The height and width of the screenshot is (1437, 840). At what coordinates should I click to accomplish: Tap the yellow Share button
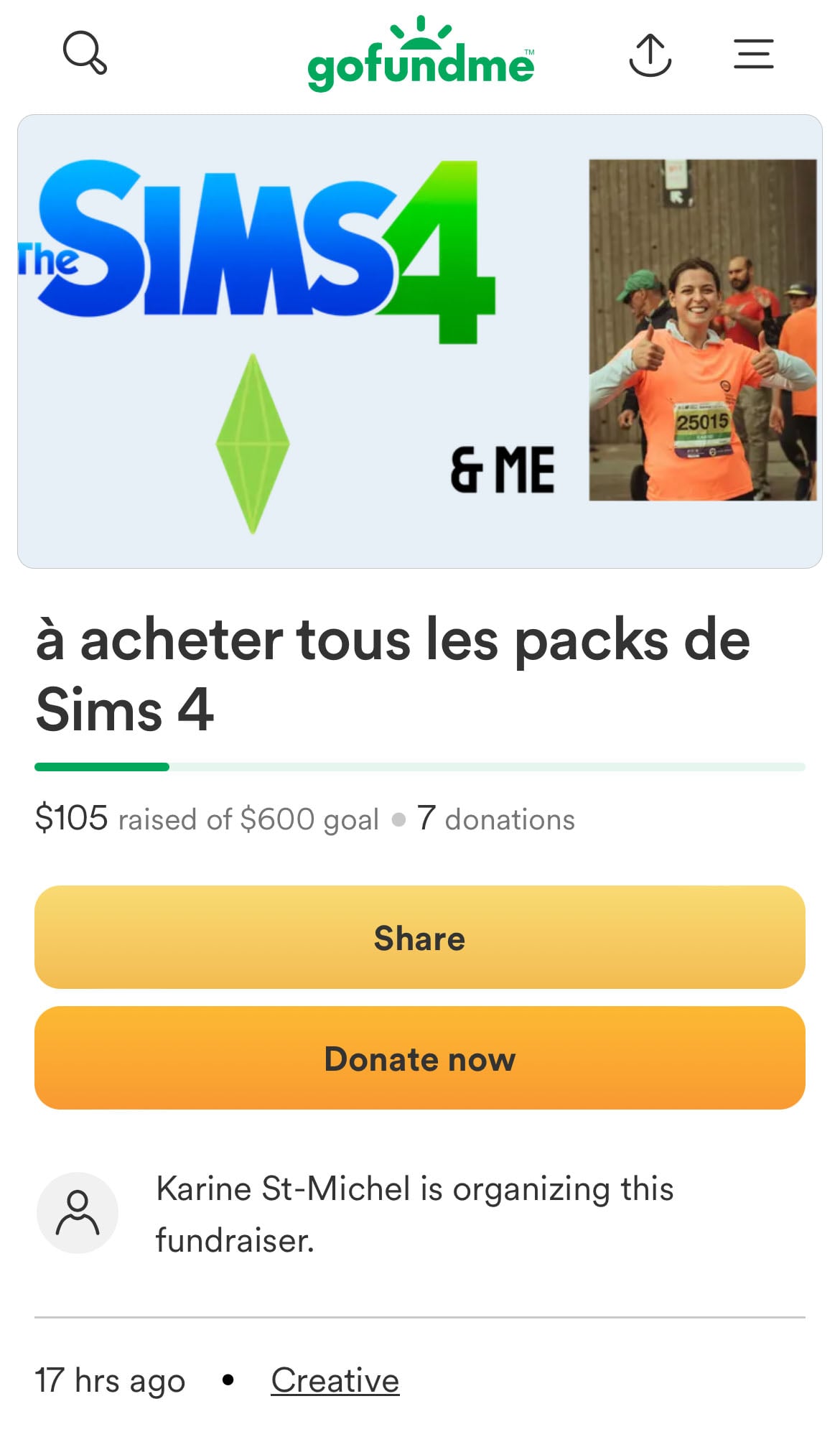coord(420,937)
